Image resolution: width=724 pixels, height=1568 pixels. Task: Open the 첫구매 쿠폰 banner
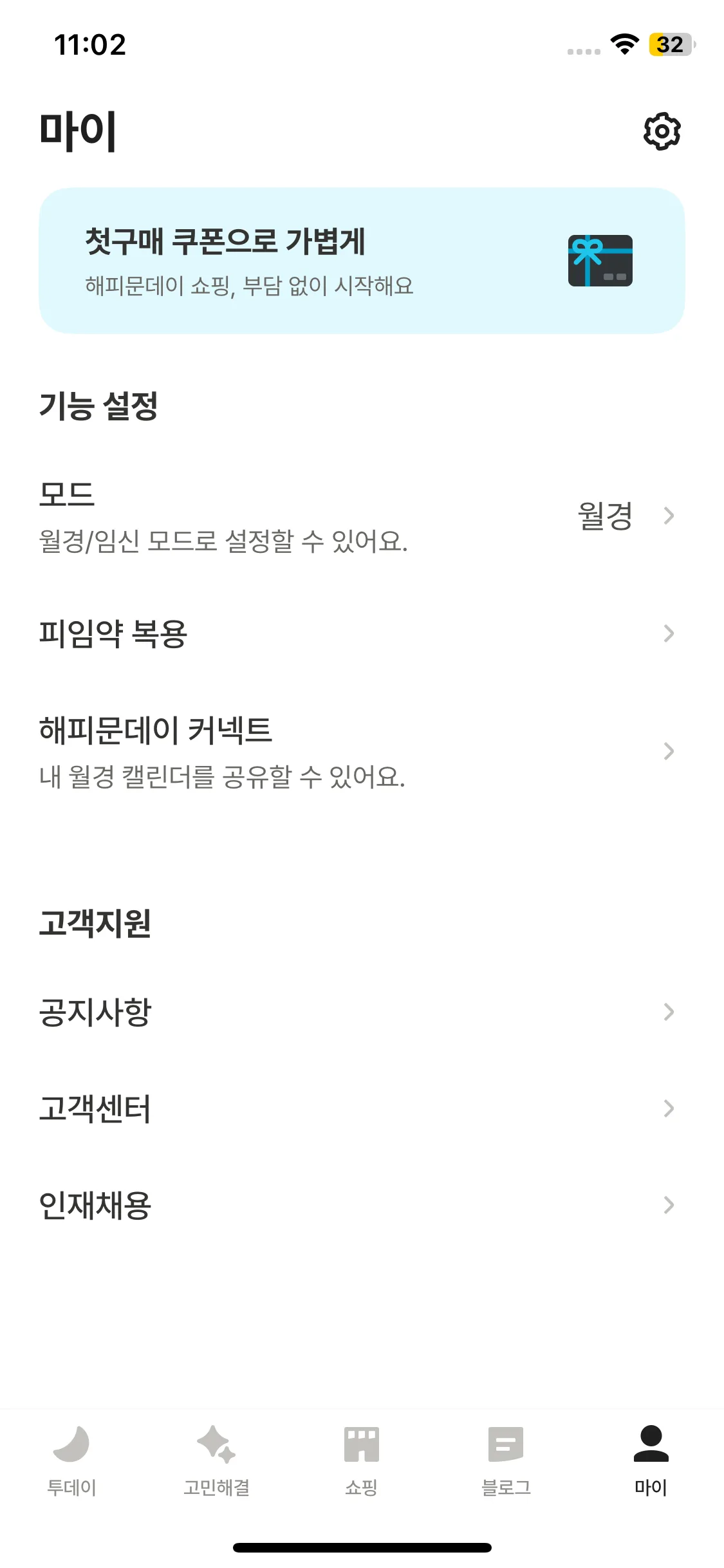click(x=362, y=261)
